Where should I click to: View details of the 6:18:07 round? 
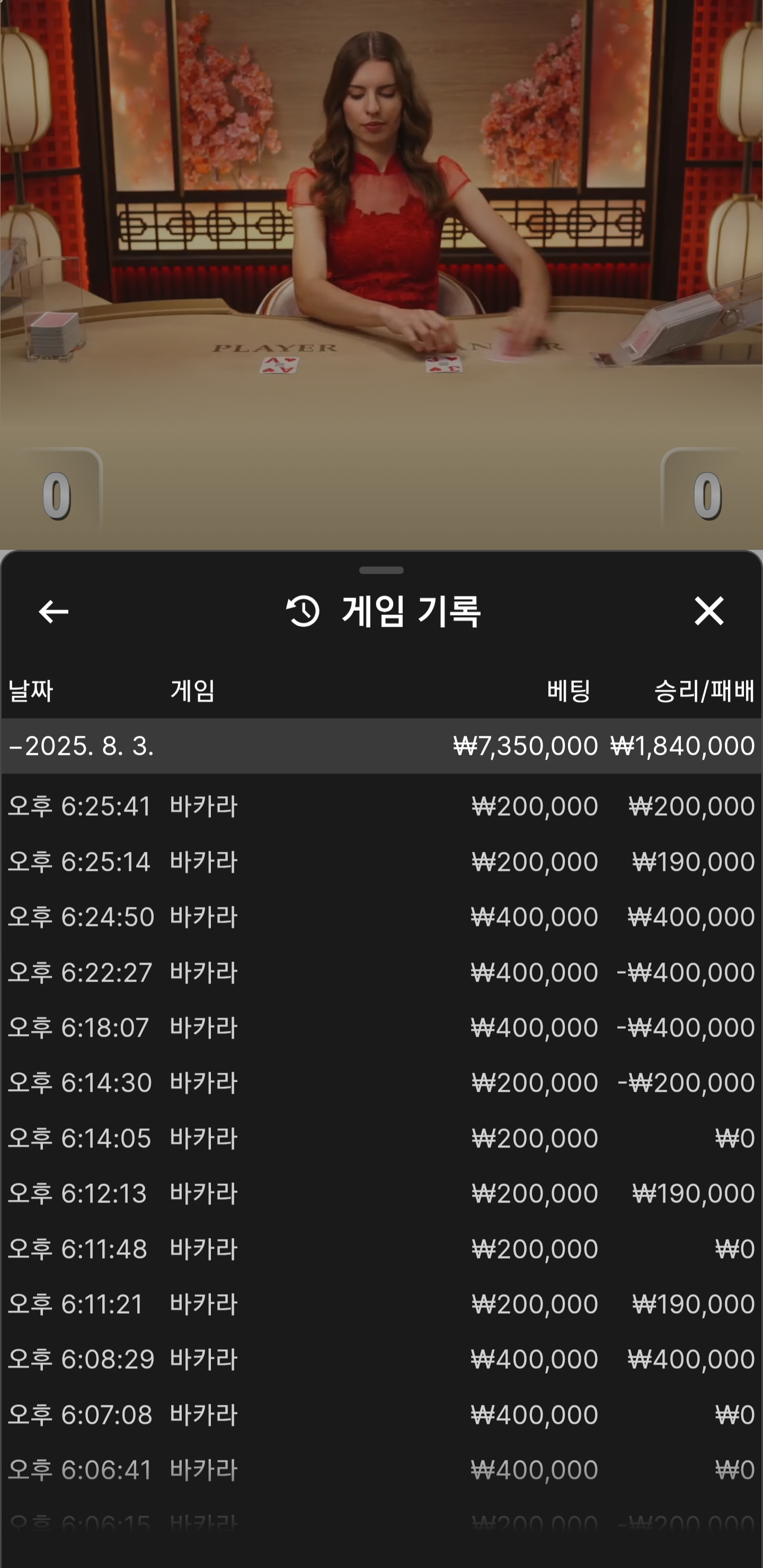tap(381, 1028)
